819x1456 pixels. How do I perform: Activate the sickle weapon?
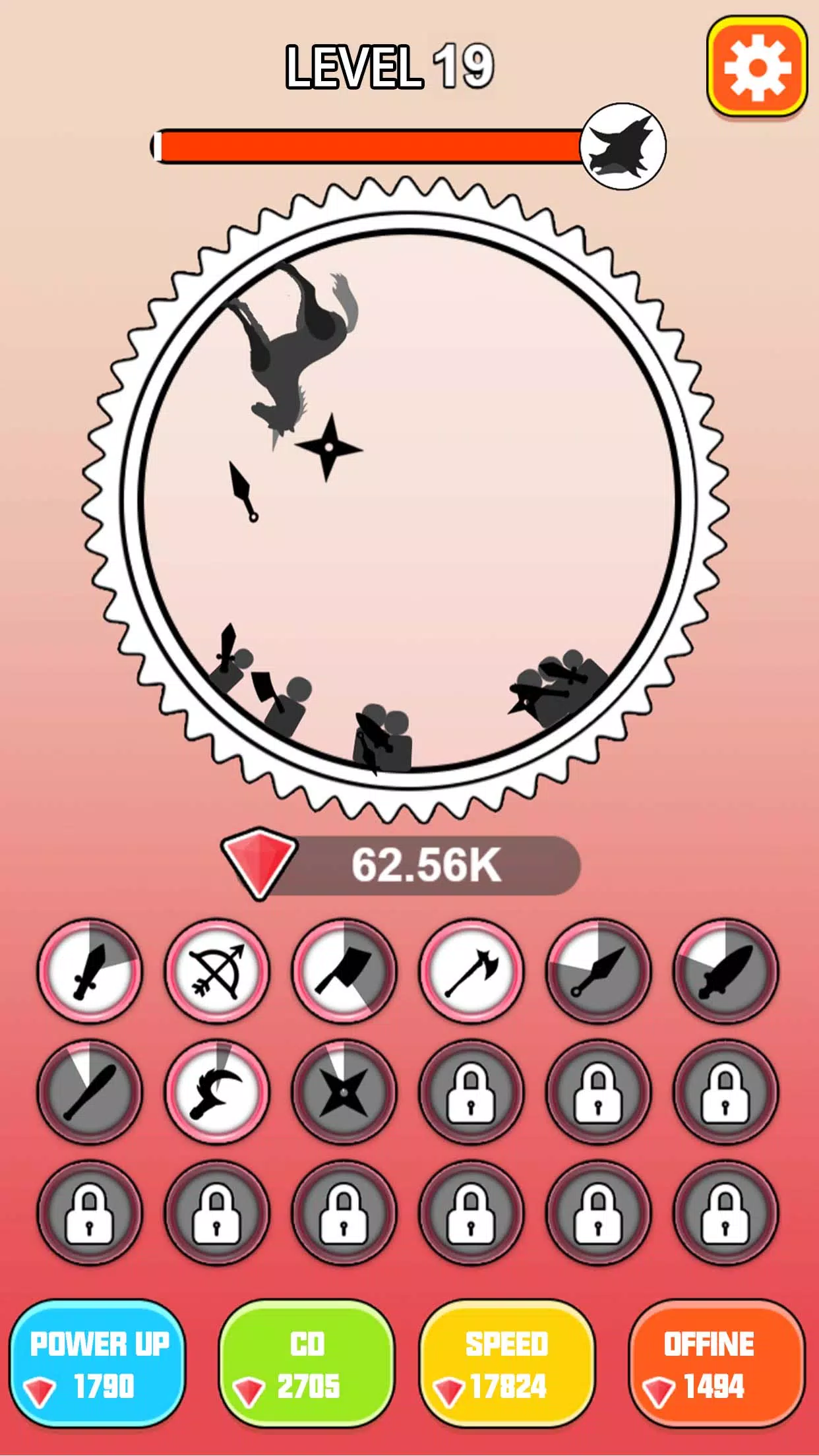216,1092
